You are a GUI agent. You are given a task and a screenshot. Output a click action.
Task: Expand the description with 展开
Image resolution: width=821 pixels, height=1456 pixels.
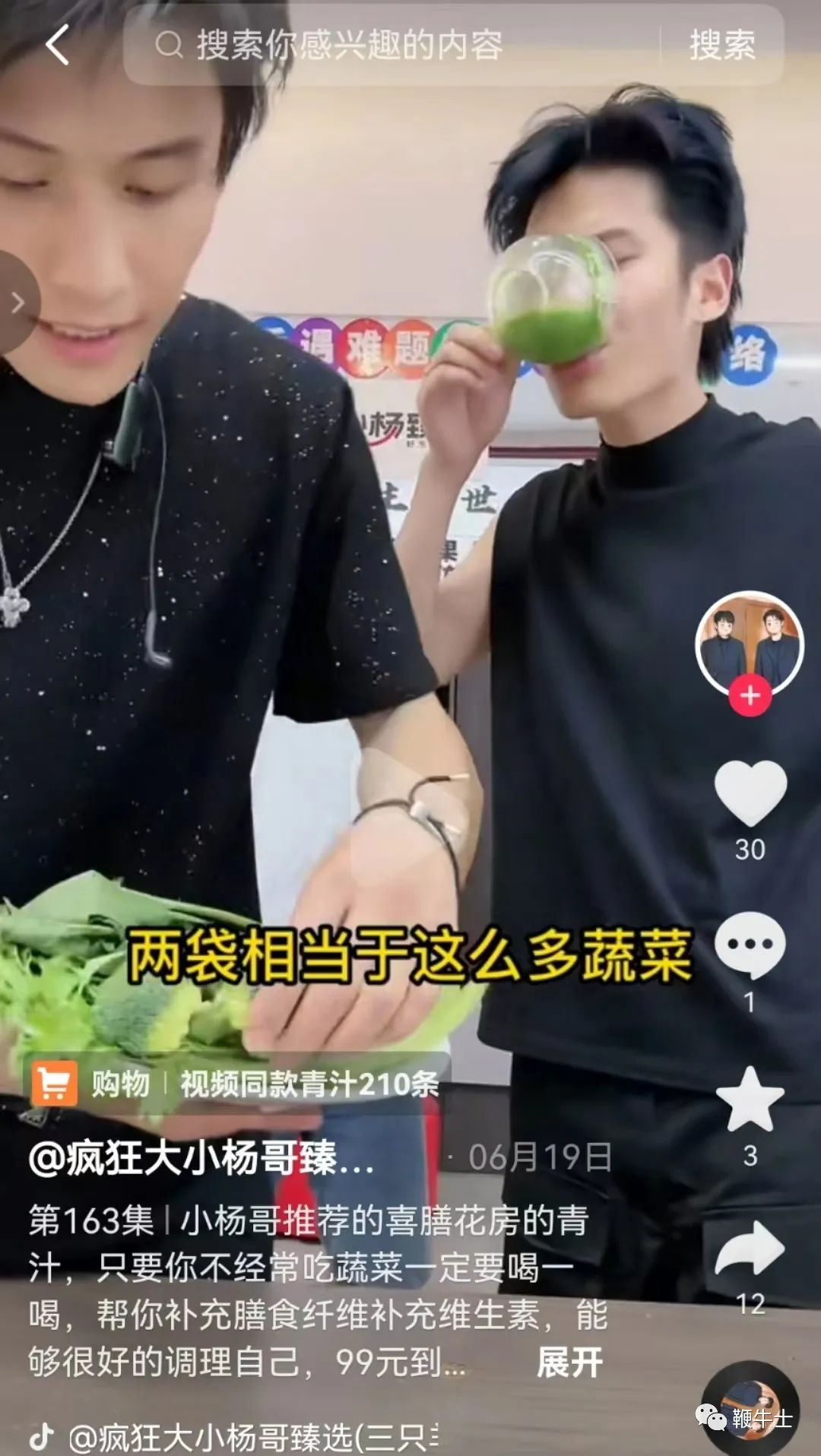click(x=569, y=1363)
